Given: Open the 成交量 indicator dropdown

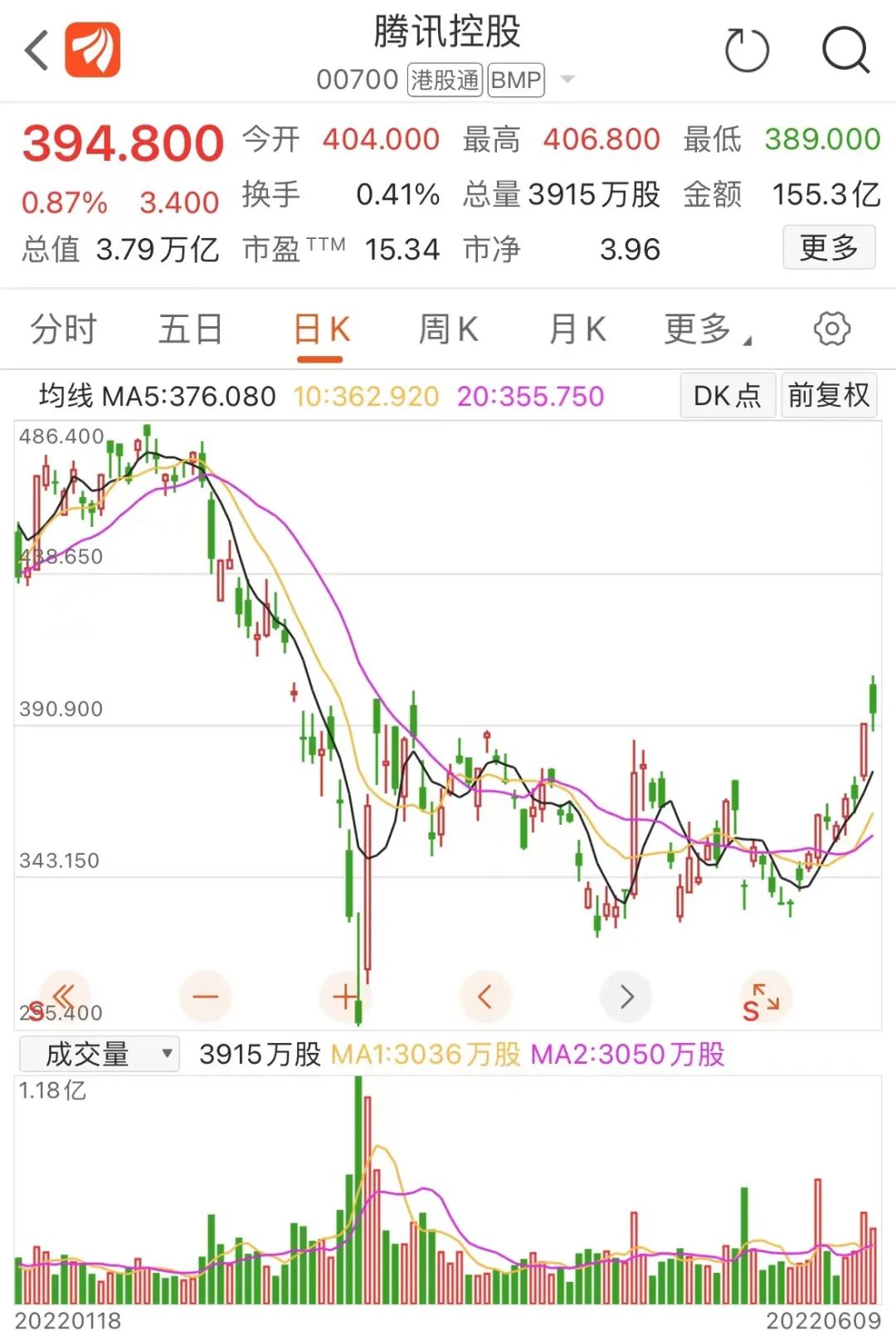Looking at the screenshot, I should (98, 1052).
